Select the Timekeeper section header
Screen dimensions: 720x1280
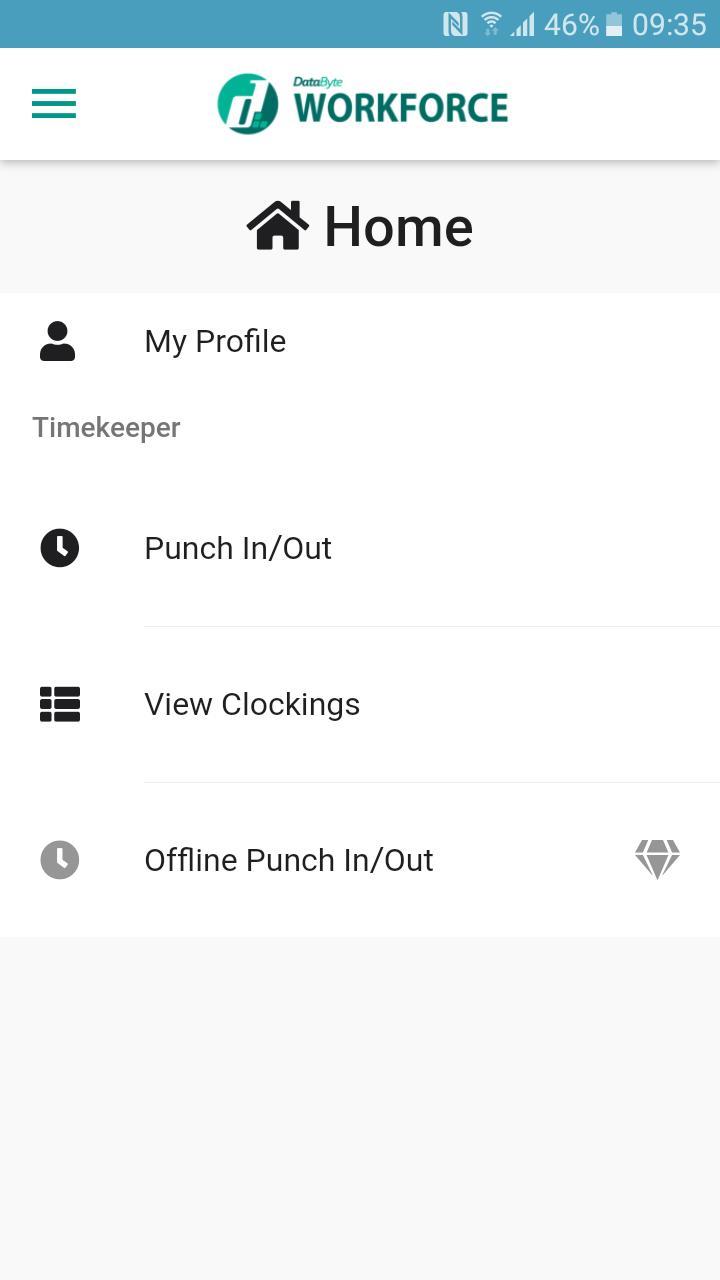click(106, 427)
